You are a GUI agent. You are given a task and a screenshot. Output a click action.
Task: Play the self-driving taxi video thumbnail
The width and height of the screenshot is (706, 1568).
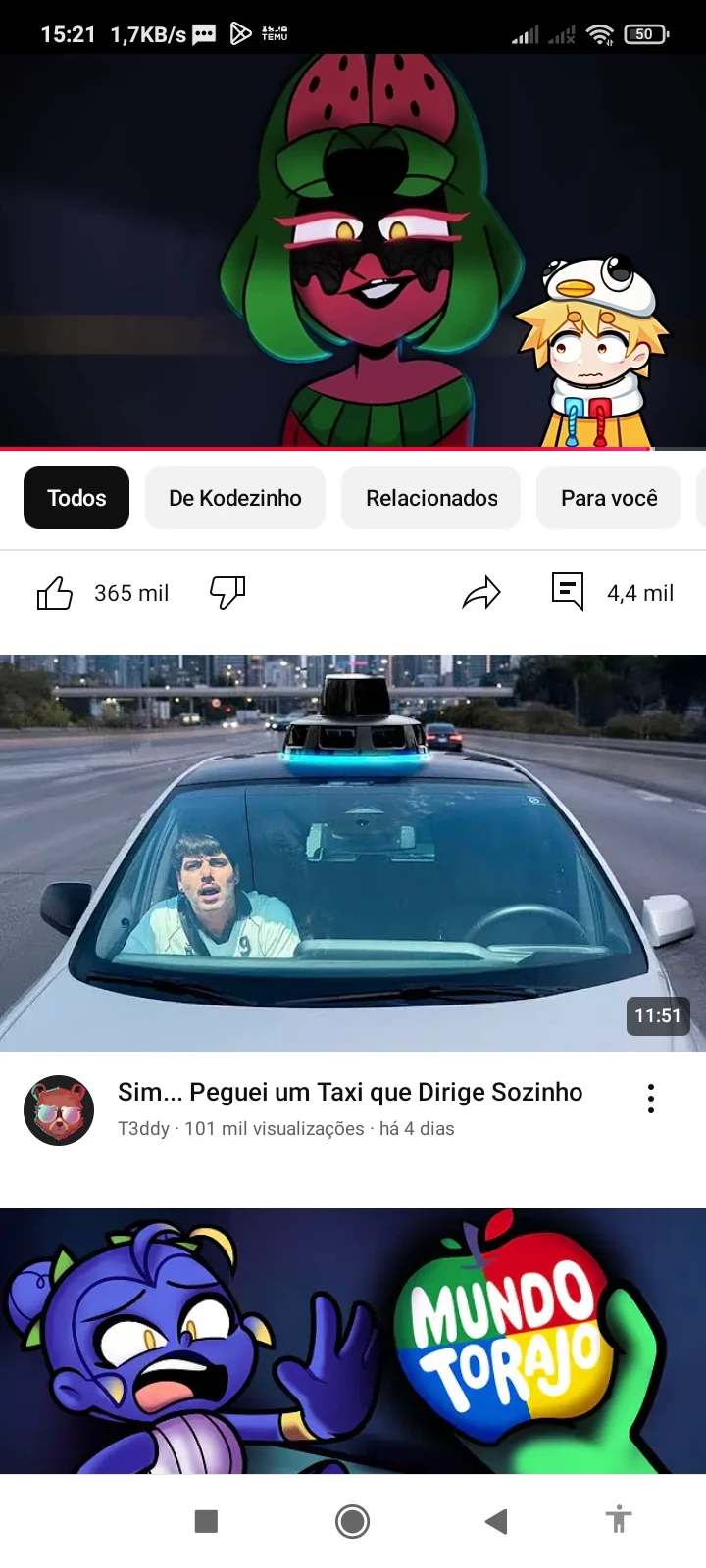point(353,853)
